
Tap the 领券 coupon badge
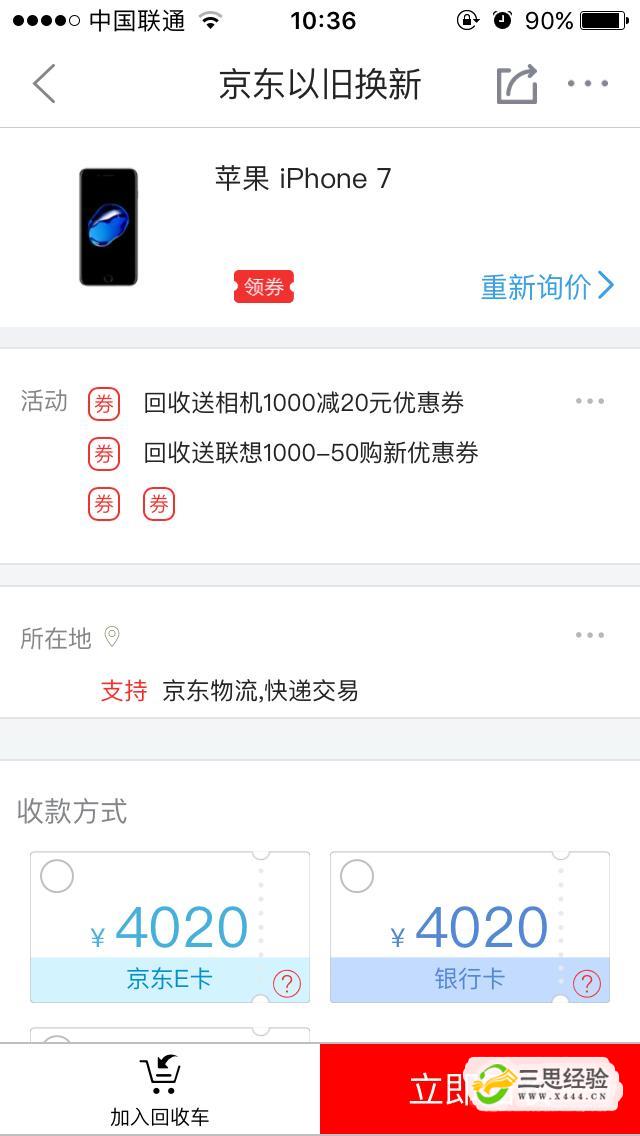(264, 287)
